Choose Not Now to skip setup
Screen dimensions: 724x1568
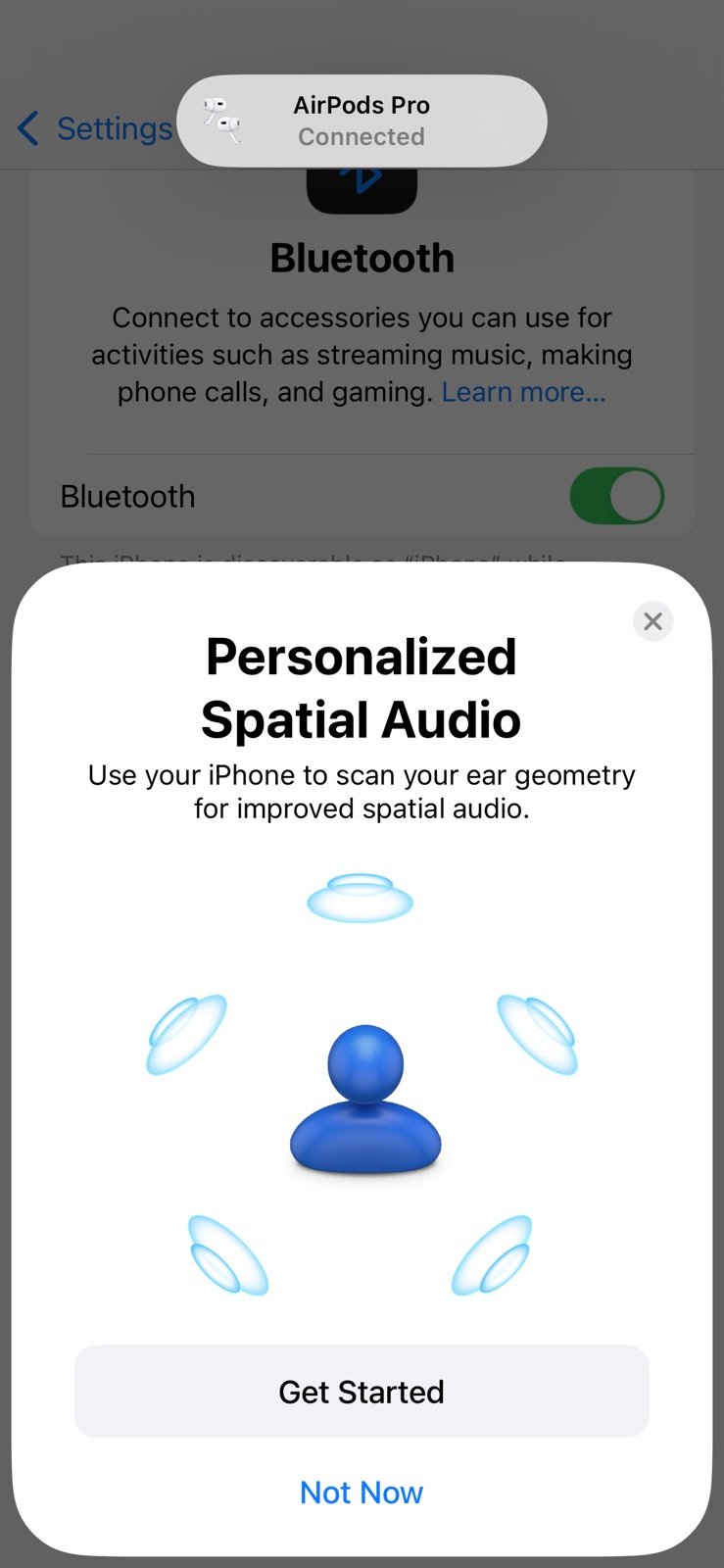[x=362, y=1493]
